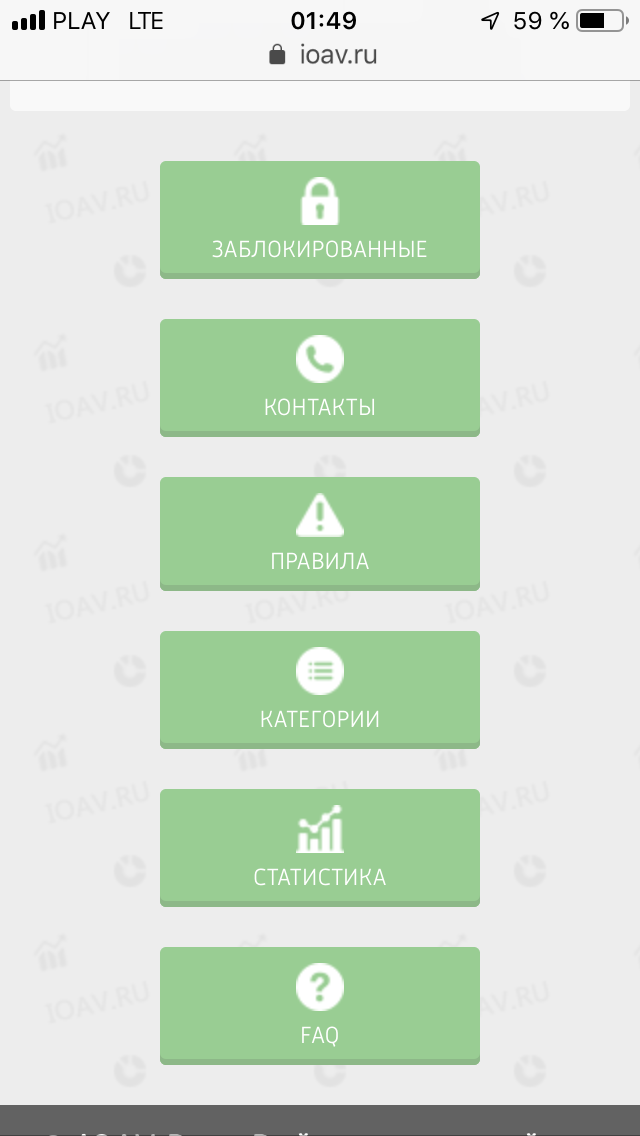Go to the Контакты page

point(319,377)
